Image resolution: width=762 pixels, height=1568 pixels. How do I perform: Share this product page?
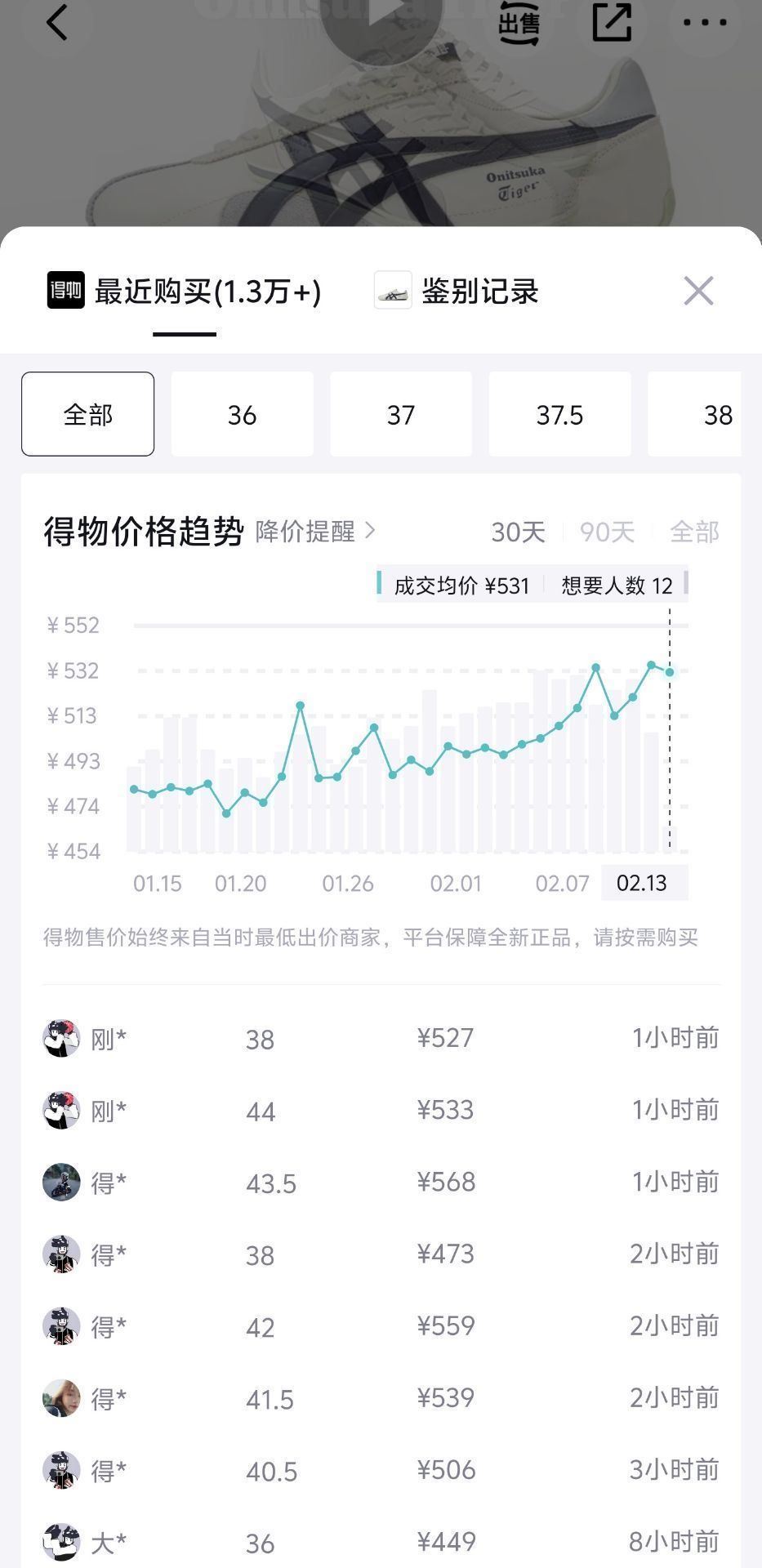pyautogui.click(x=612, y=22)
